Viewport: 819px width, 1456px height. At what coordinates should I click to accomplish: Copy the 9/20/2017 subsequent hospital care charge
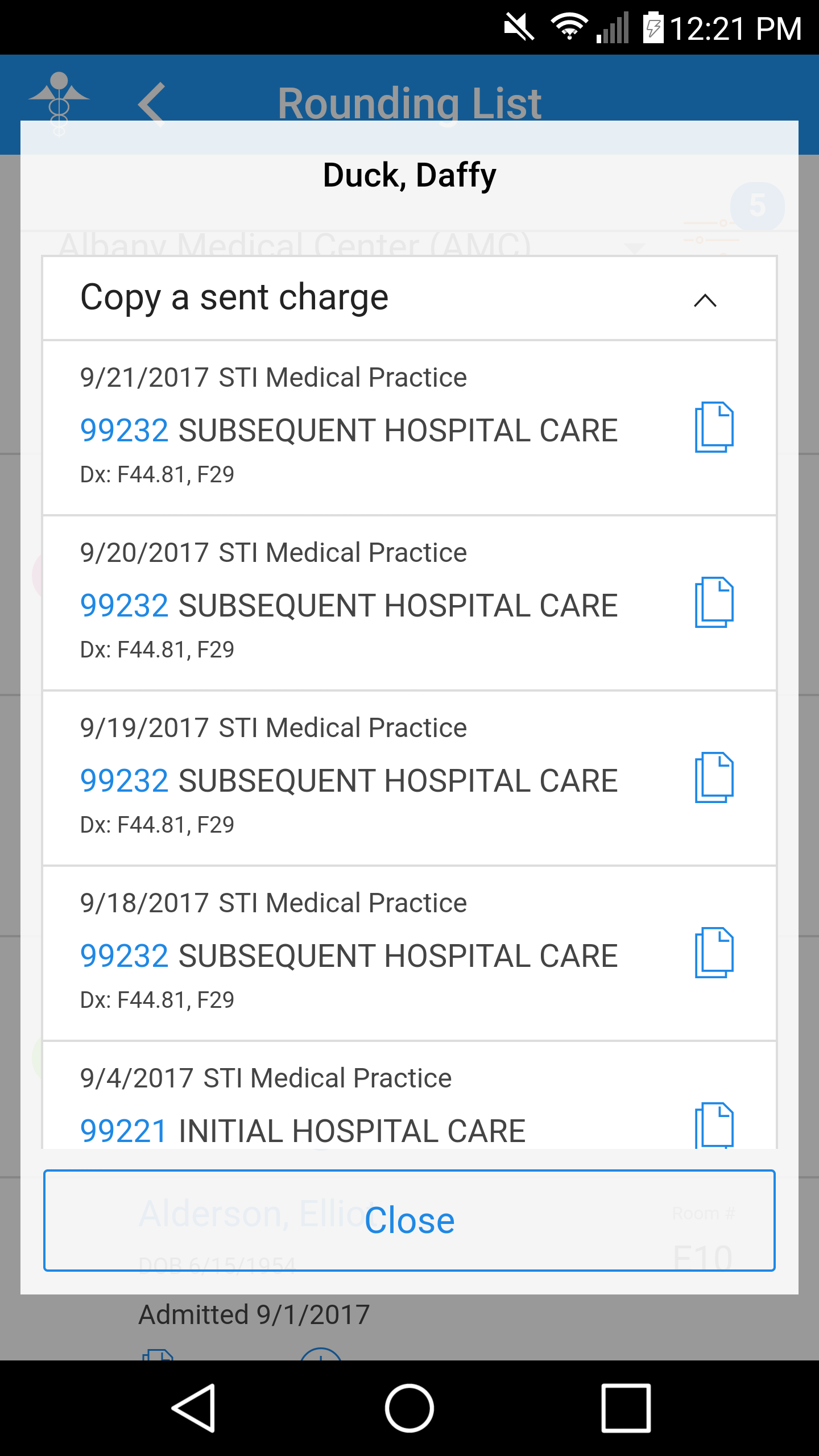coord(714,602)
